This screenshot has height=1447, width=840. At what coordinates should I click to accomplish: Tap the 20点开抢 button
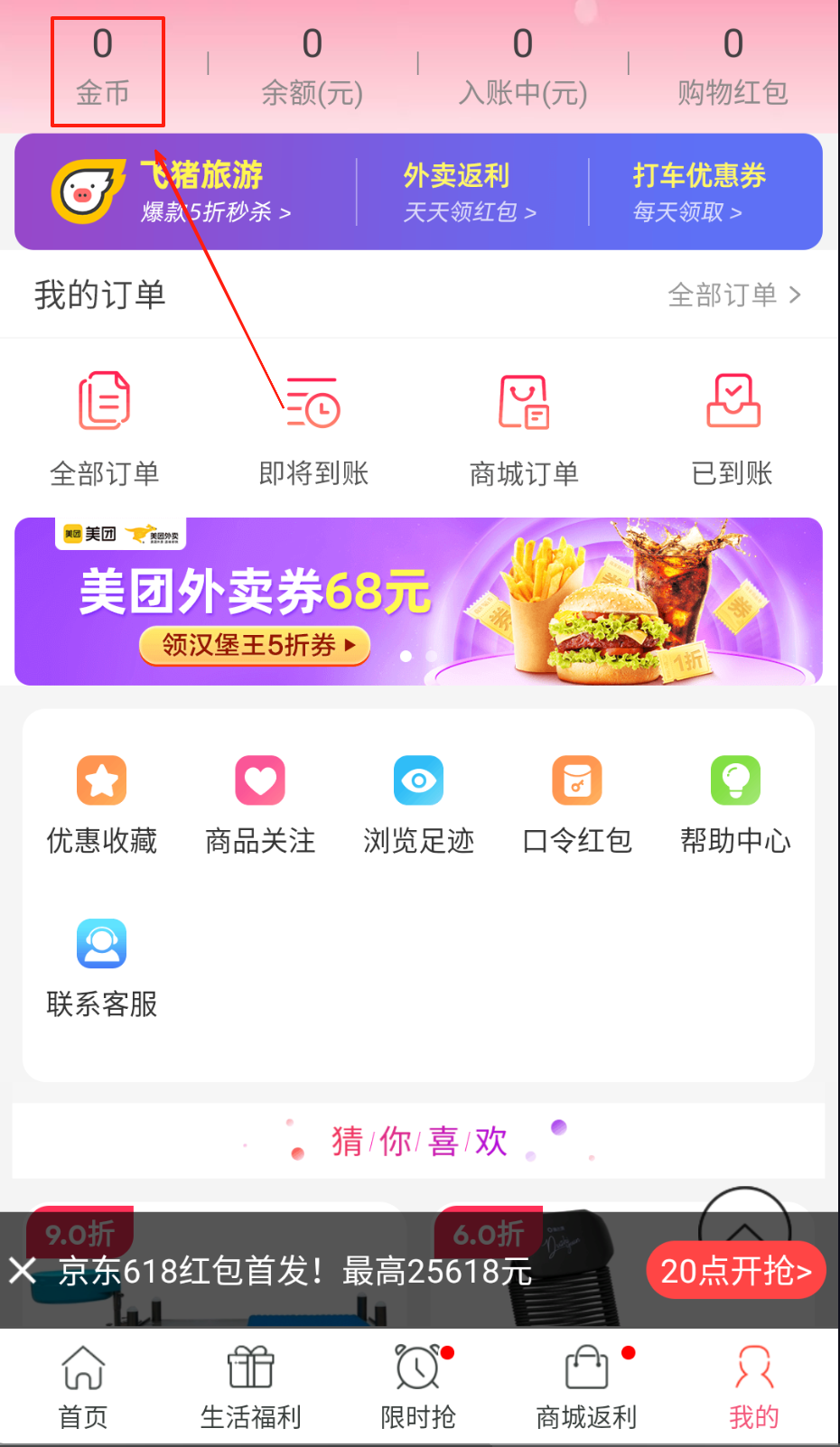735,1271
